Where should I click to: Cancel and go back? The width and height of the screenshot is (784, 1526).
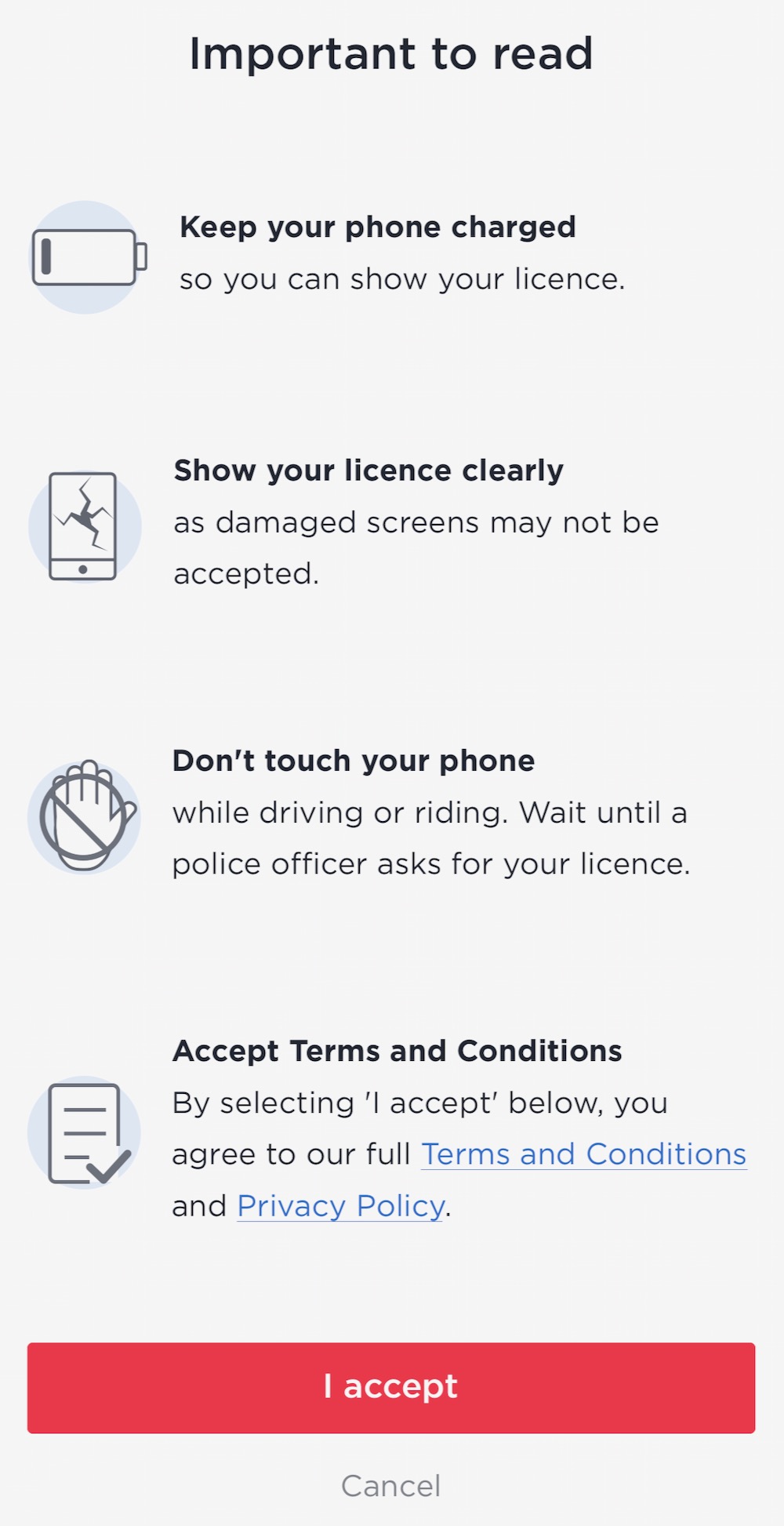[390, 1486]
